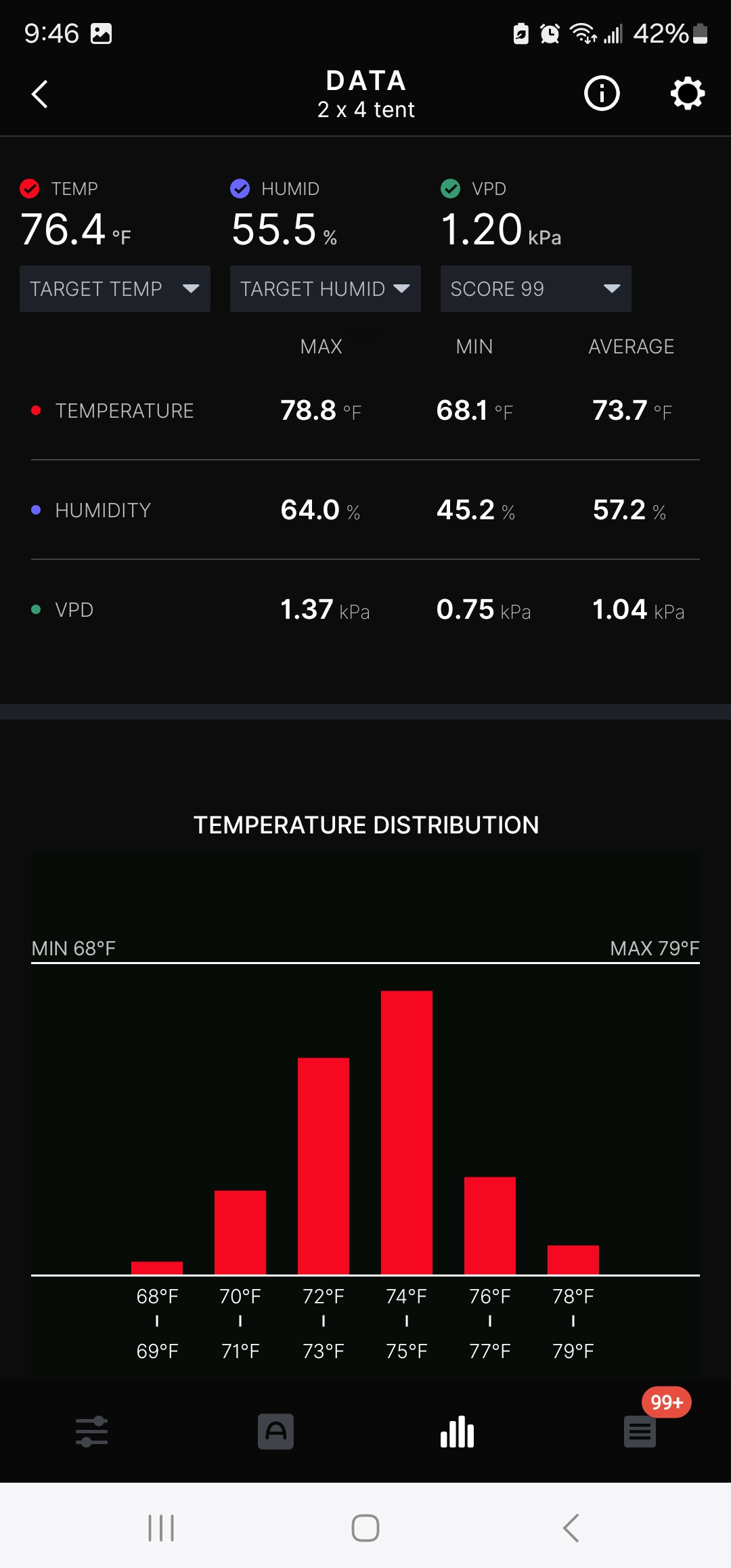Viewport: 731px width, 1568px height.
Task: Switch to the controls sliders tab
Action: pyautogui.click(x=91, y=1431)
